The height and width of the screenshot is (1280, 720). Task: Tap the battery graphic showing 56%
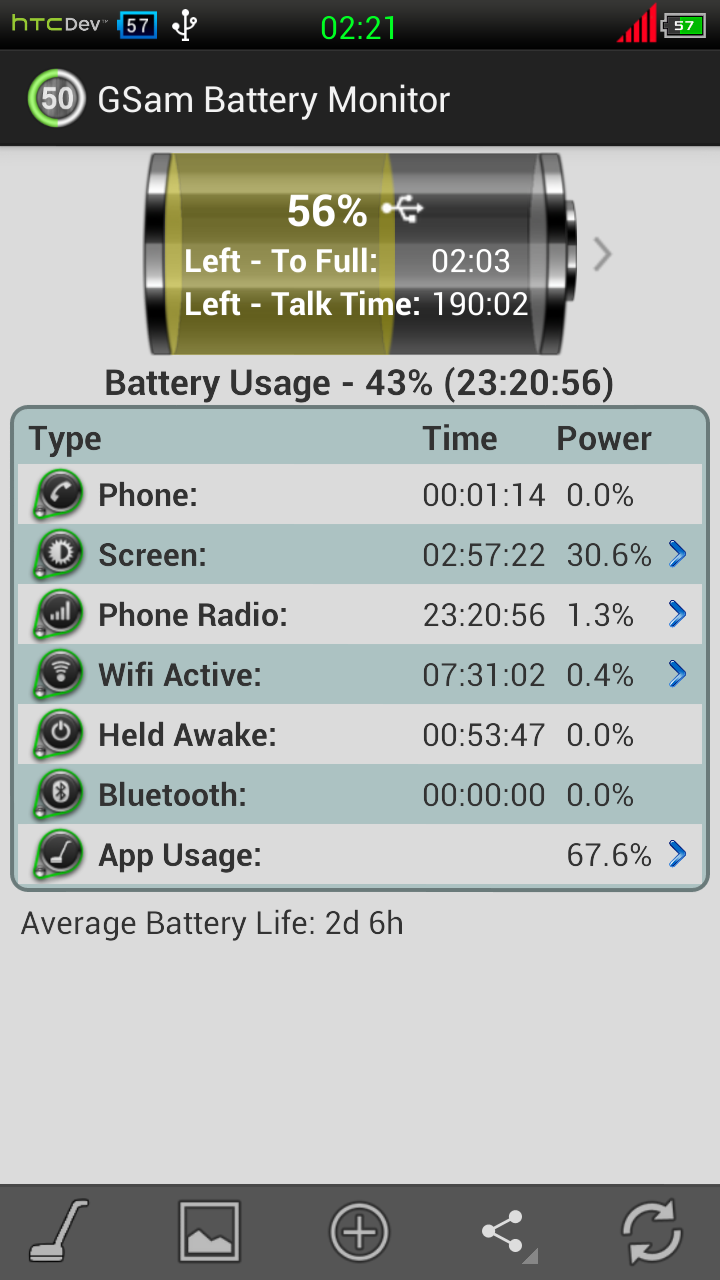click(x=360, y=255)
